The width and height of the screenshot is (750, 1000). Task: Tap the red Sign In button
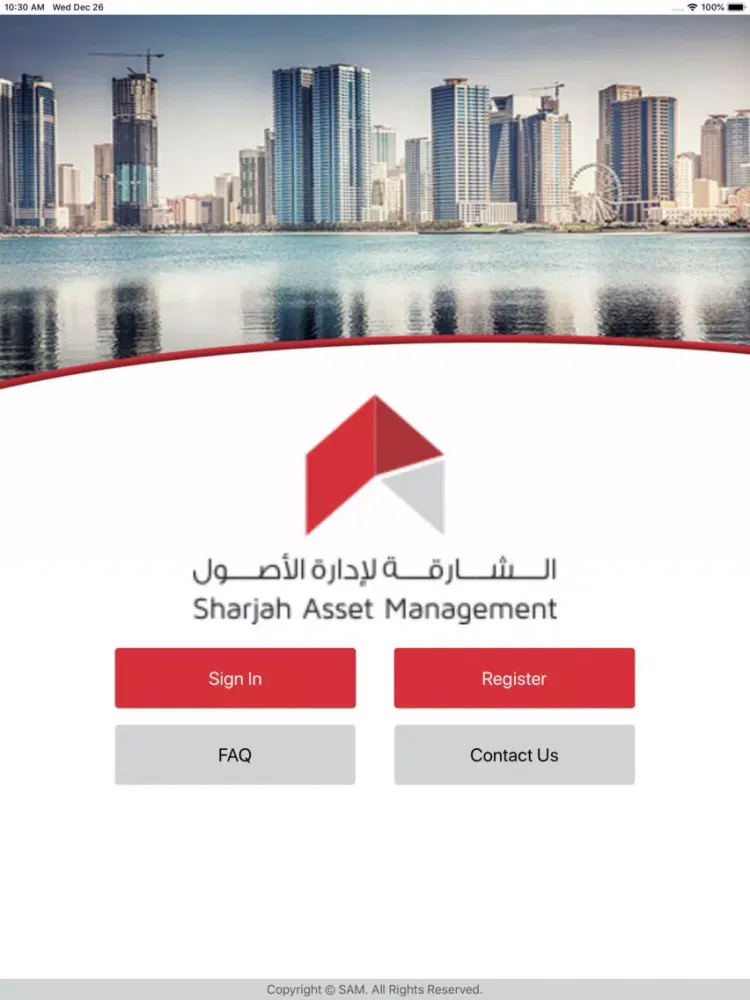click(x=235, y=678)
